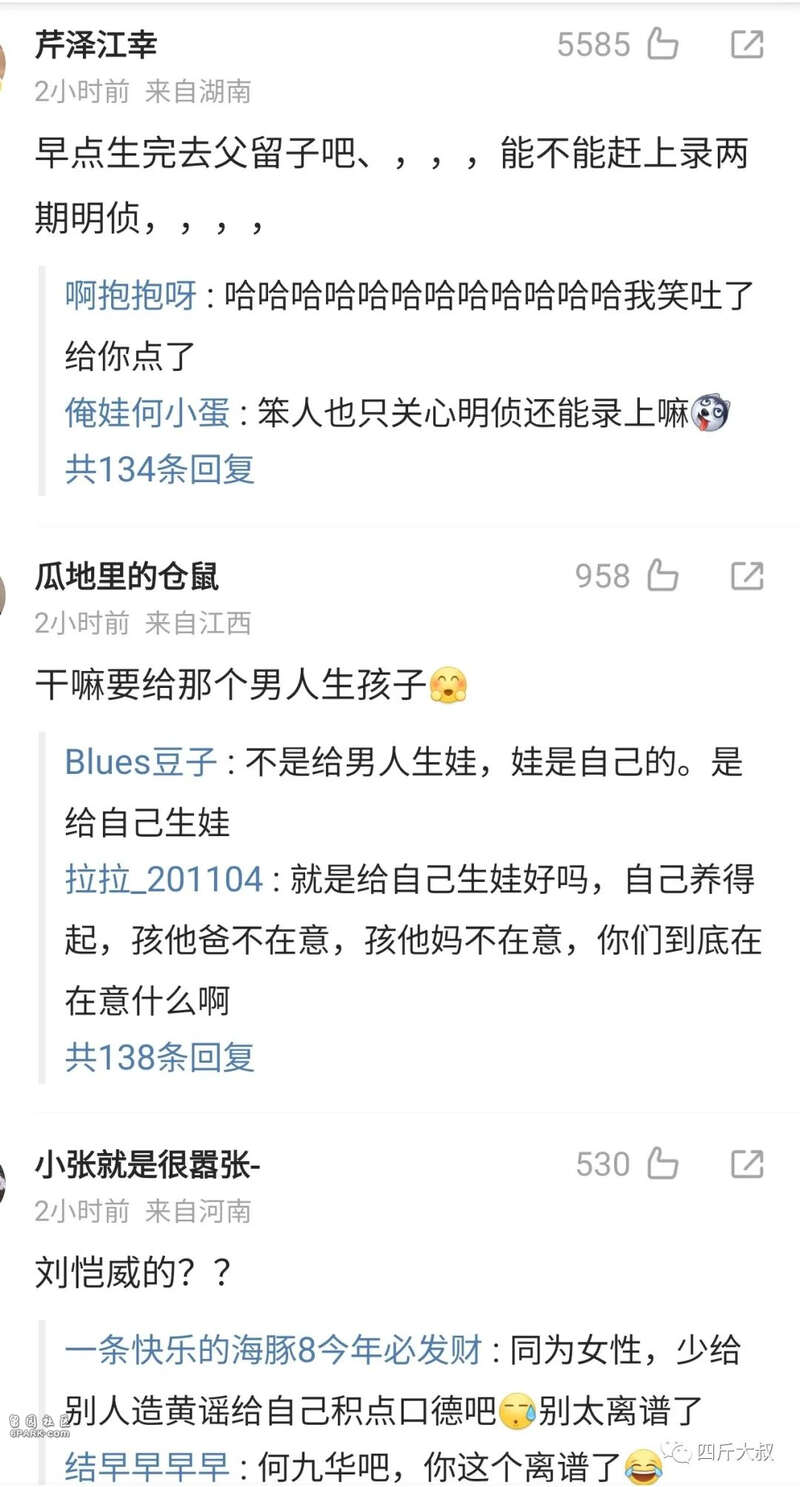This screenshot has width=800, height=1487.
Task: View all 134 replies (共134条回复)
Action: [x=160, y=468]
